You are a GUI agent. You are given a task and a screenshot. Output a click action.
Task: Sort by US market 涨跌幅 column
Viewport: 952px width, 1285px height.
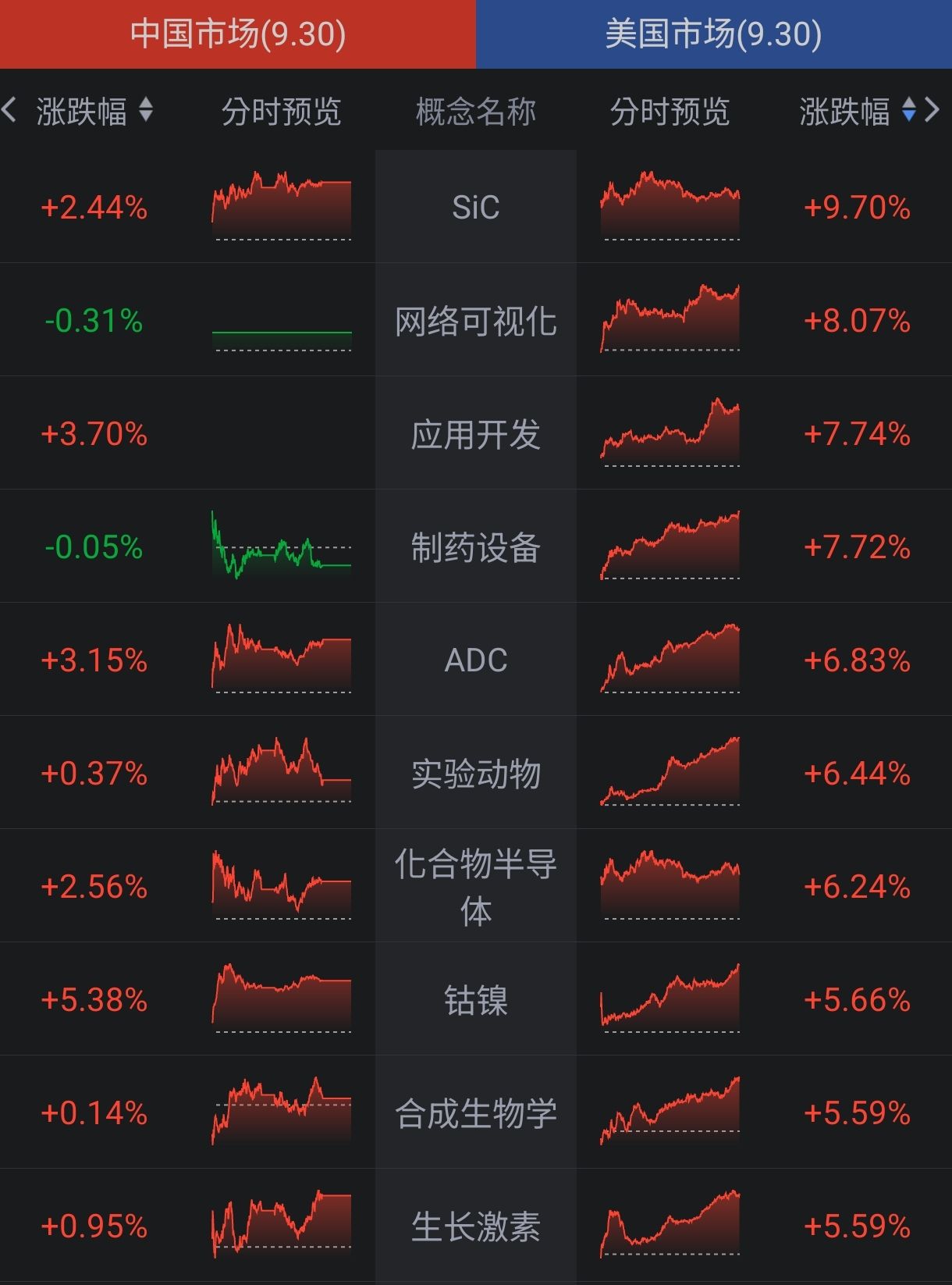(856, 111)
